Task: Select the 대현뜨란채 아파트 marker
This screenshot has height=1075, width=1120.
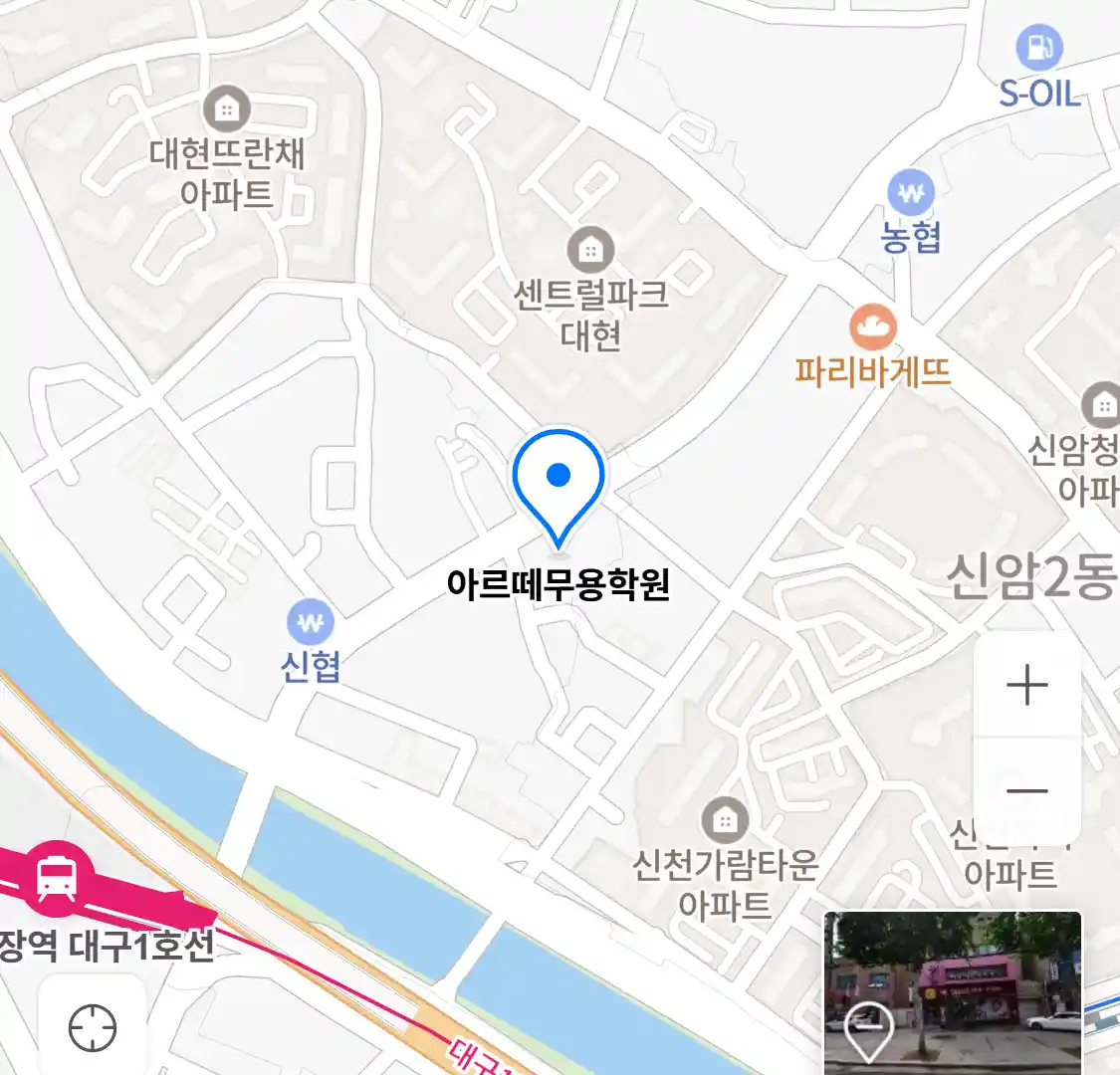Action: (227, 107)
